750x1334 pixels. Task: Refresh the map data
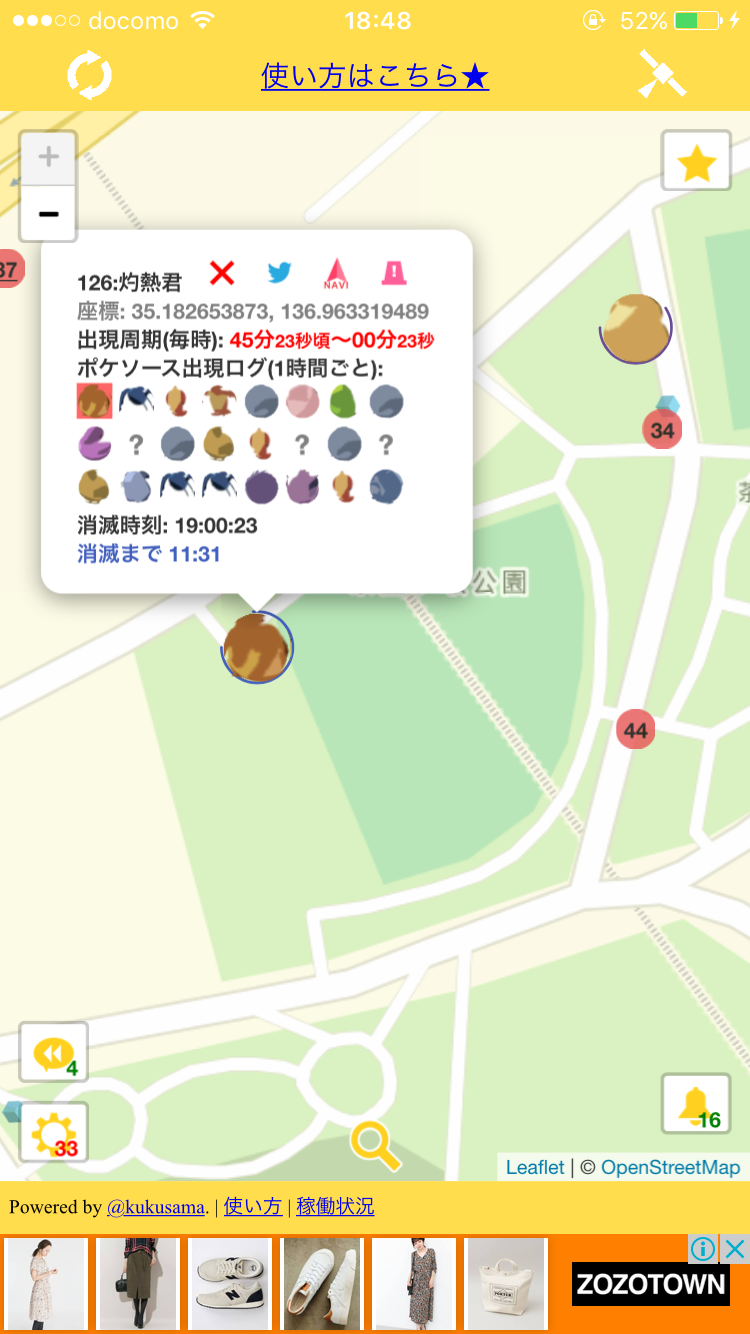tap(88, 74)
